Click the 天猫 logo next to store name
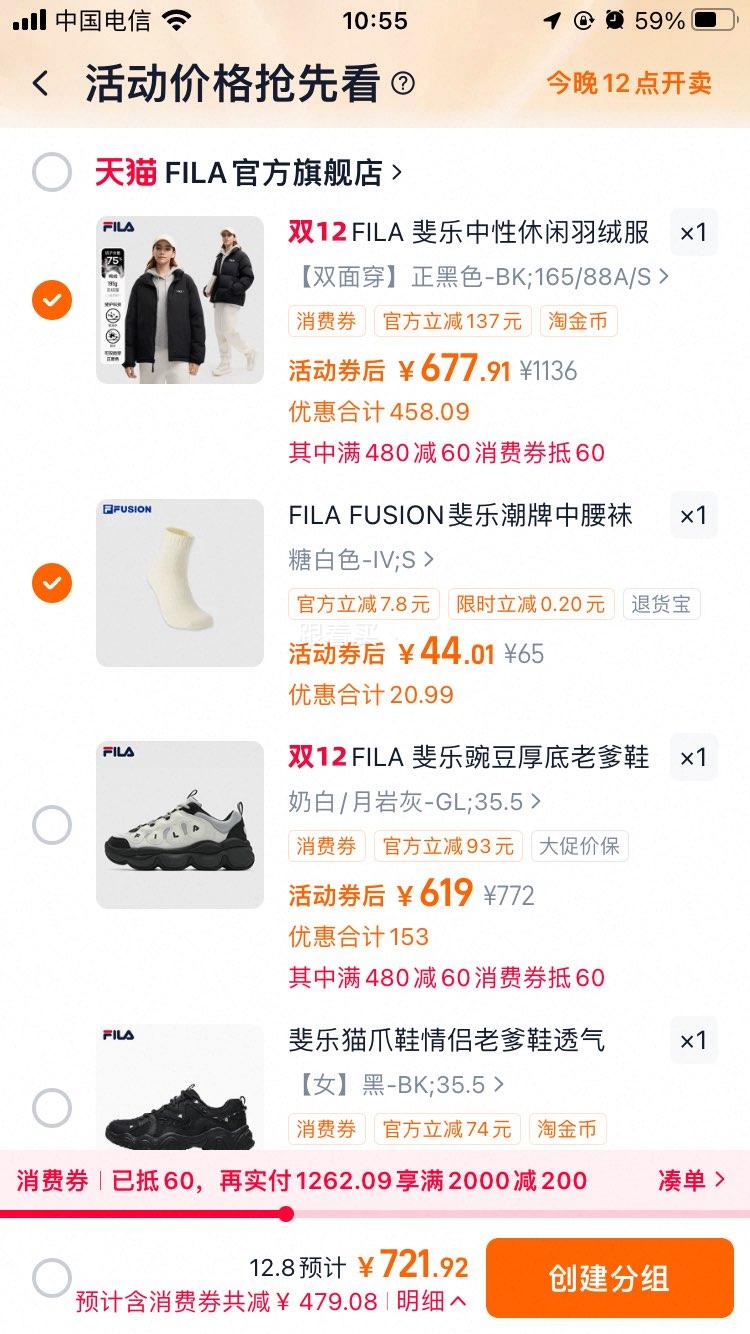The width and height of the screenshot is (750, 1334). pos(125,172)
